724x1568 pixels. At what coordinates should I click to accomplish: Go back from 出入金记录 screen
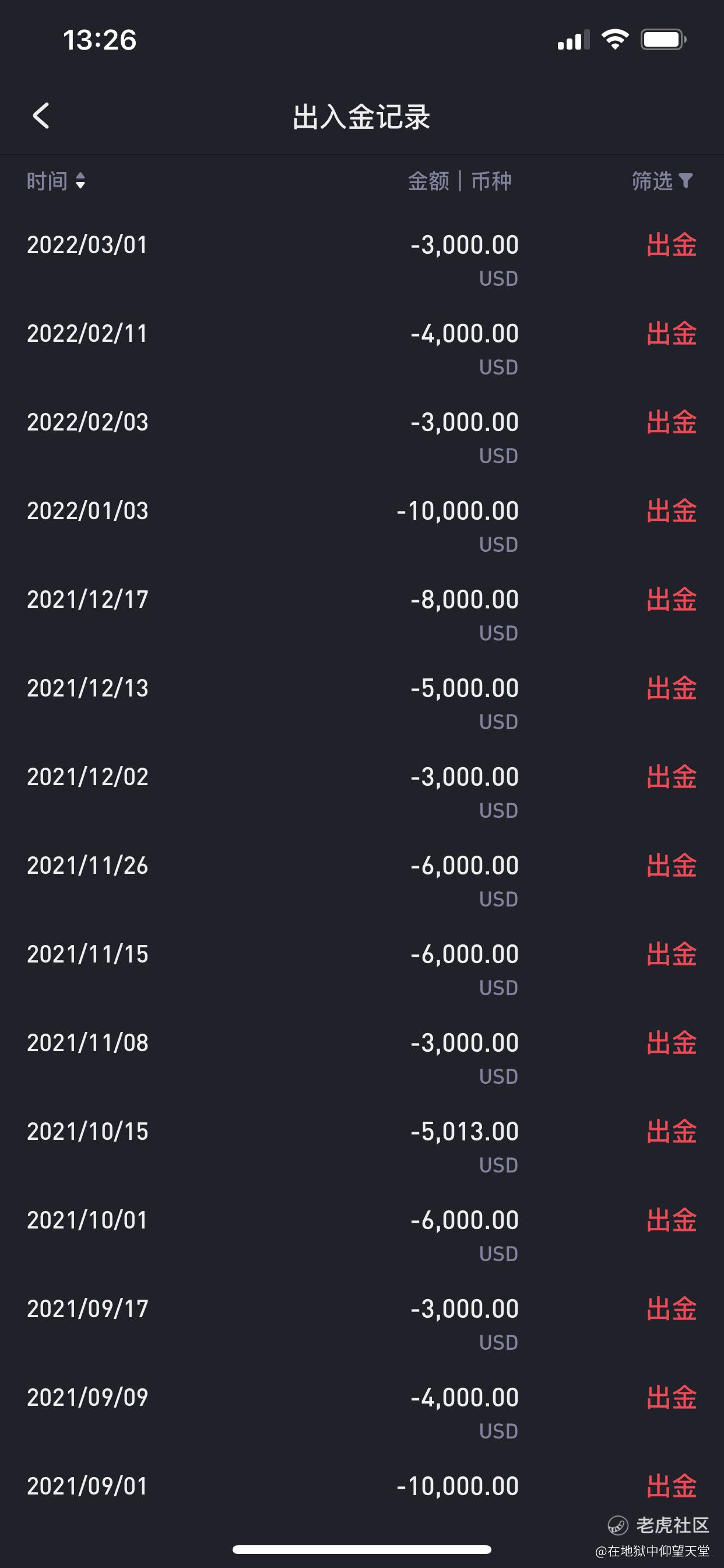pyautogui.click(x=41, y=116)
